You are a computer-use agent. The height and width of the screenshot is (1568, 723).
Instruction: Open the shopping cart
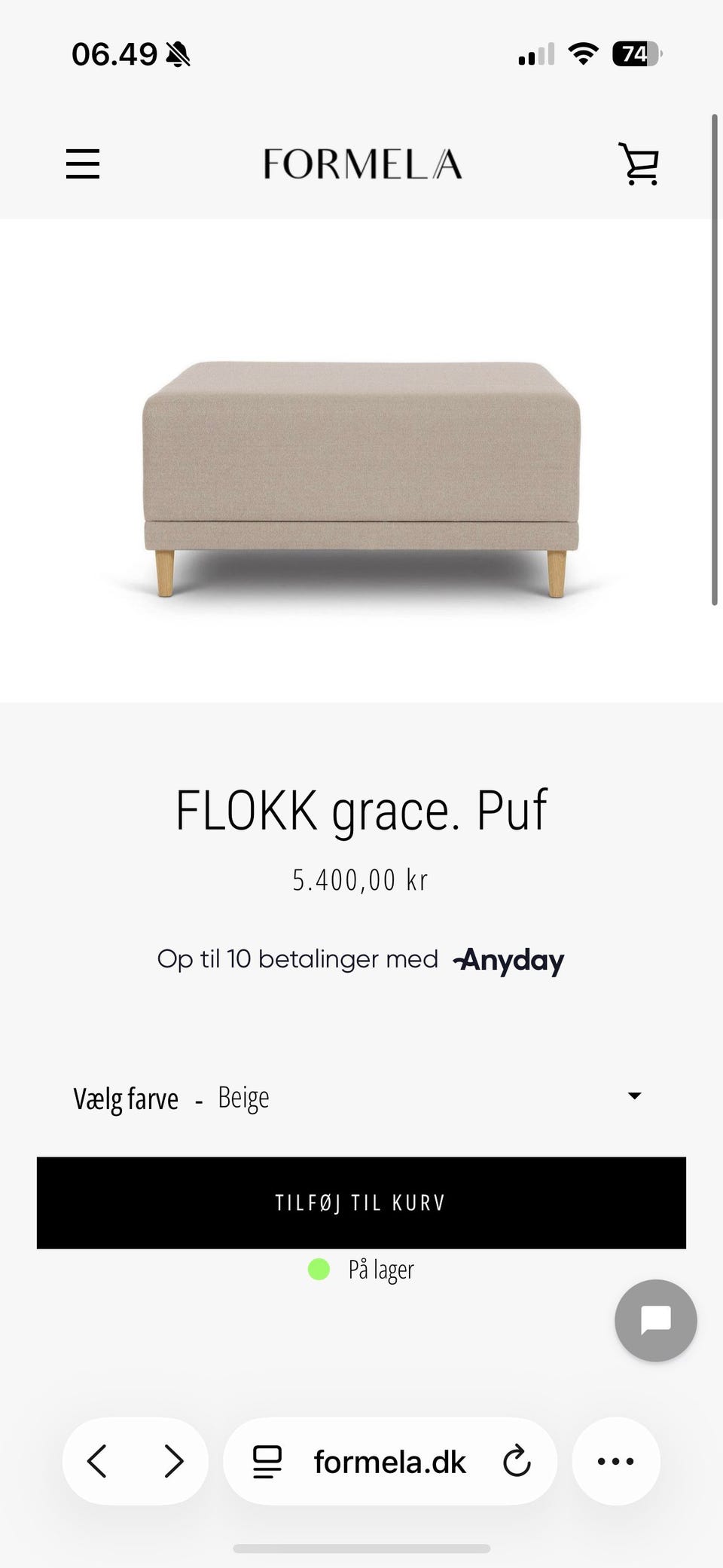coord(639,164)
